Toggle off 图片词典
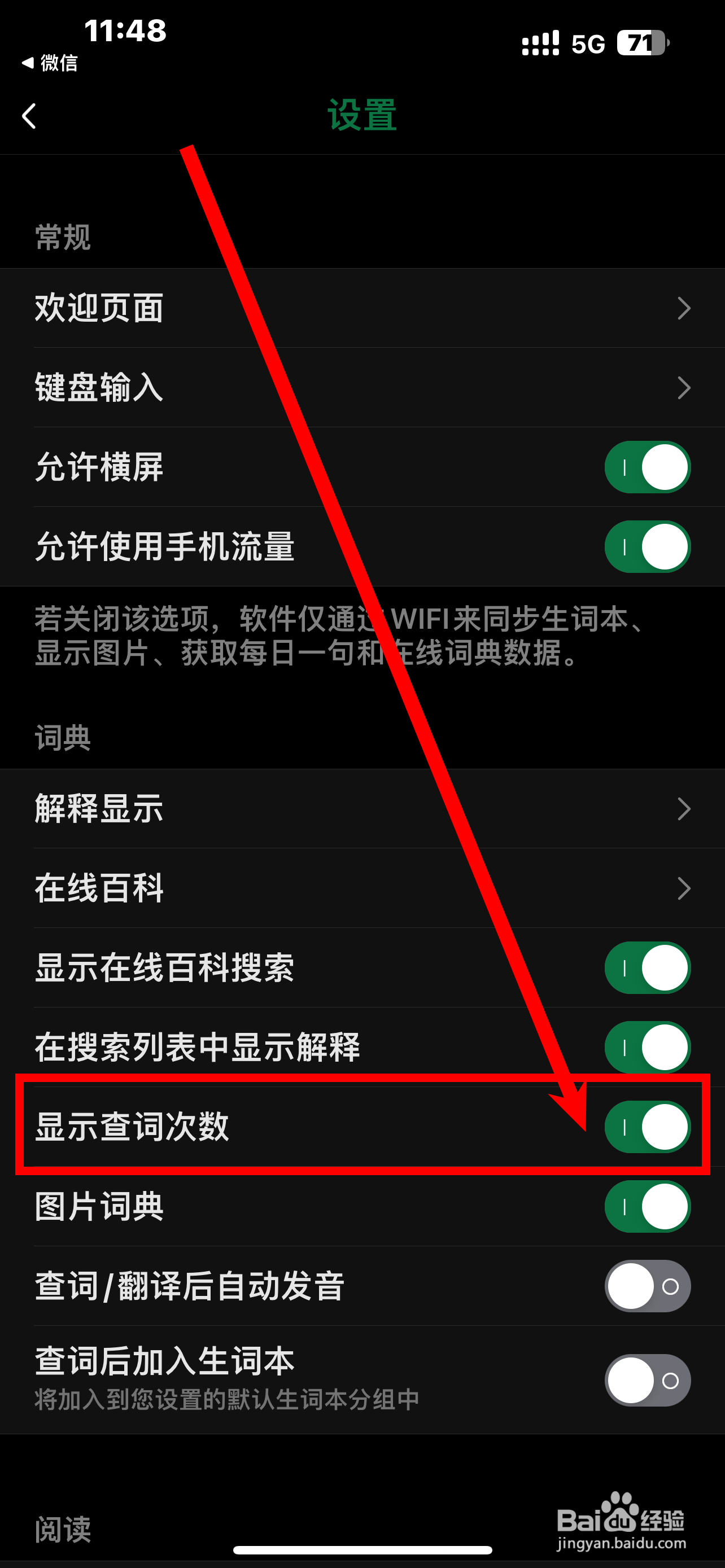 (x=646, y=1208)
